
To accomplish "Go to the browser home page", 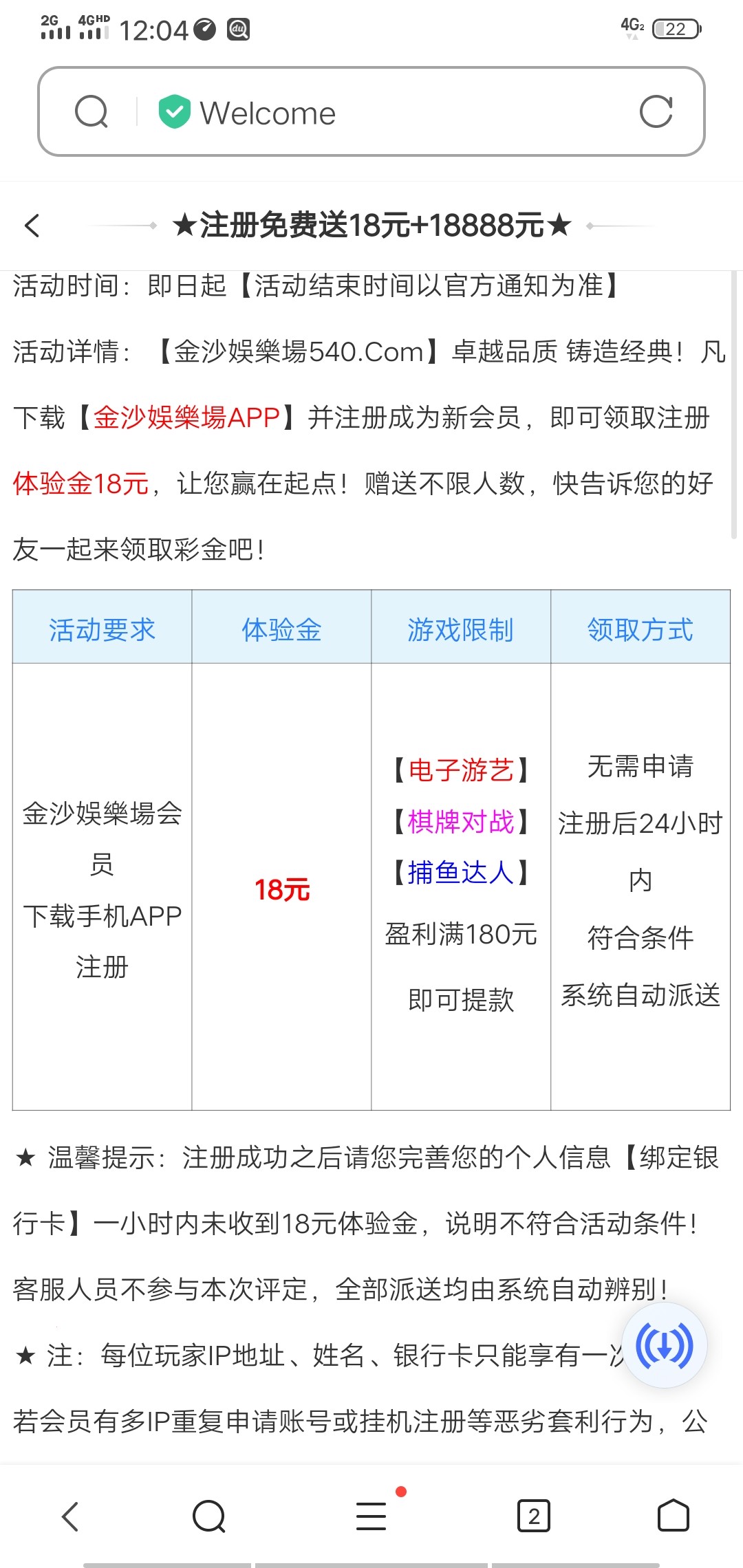I will (673, 1516).
